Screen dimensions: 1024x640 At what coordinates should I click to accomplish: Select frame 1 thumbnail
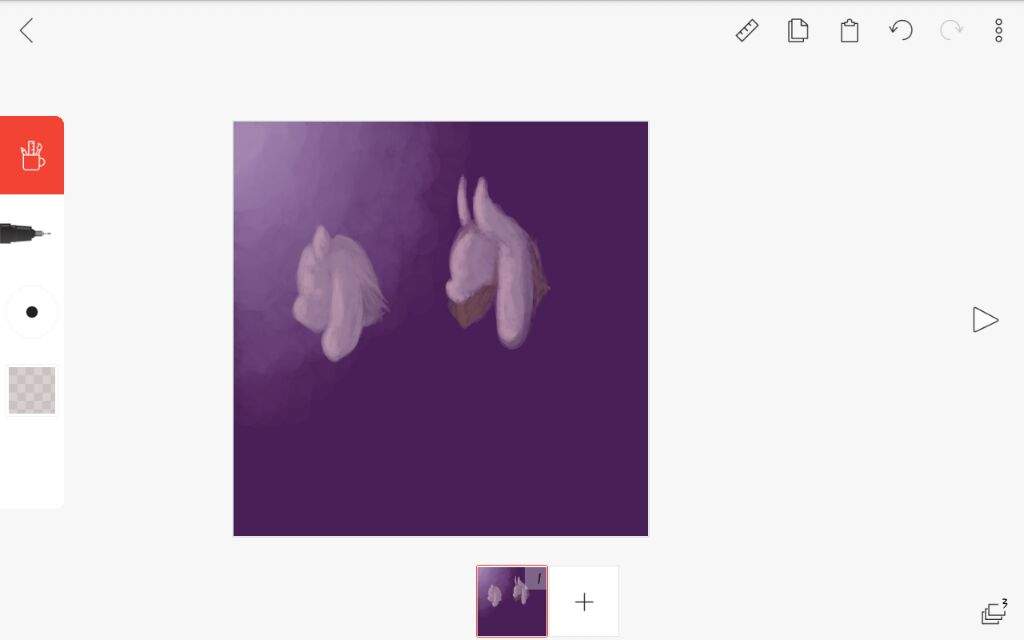click(x=511, y=601)
